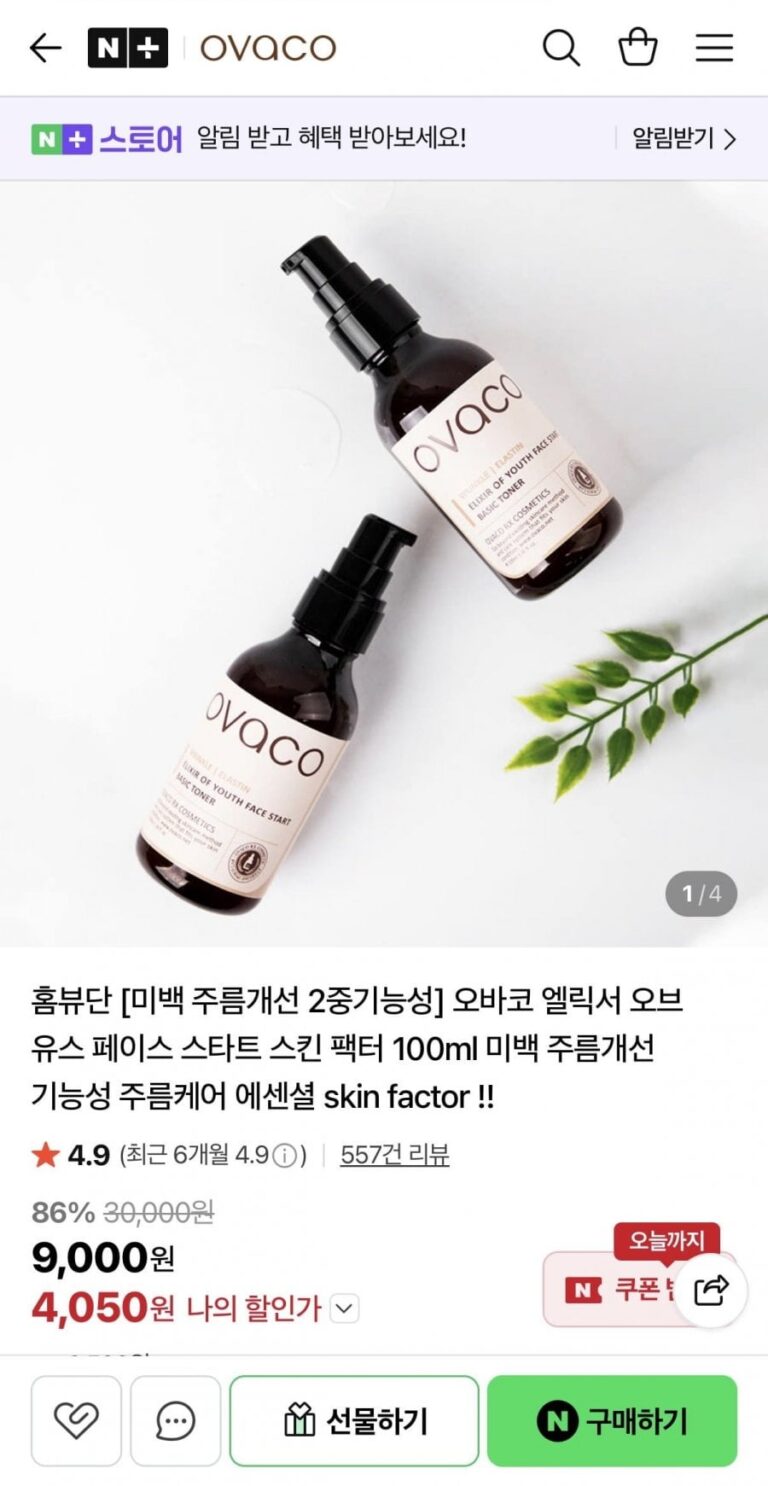
Task: Tap 알림받기 to get store notifications
Action: 683,138
